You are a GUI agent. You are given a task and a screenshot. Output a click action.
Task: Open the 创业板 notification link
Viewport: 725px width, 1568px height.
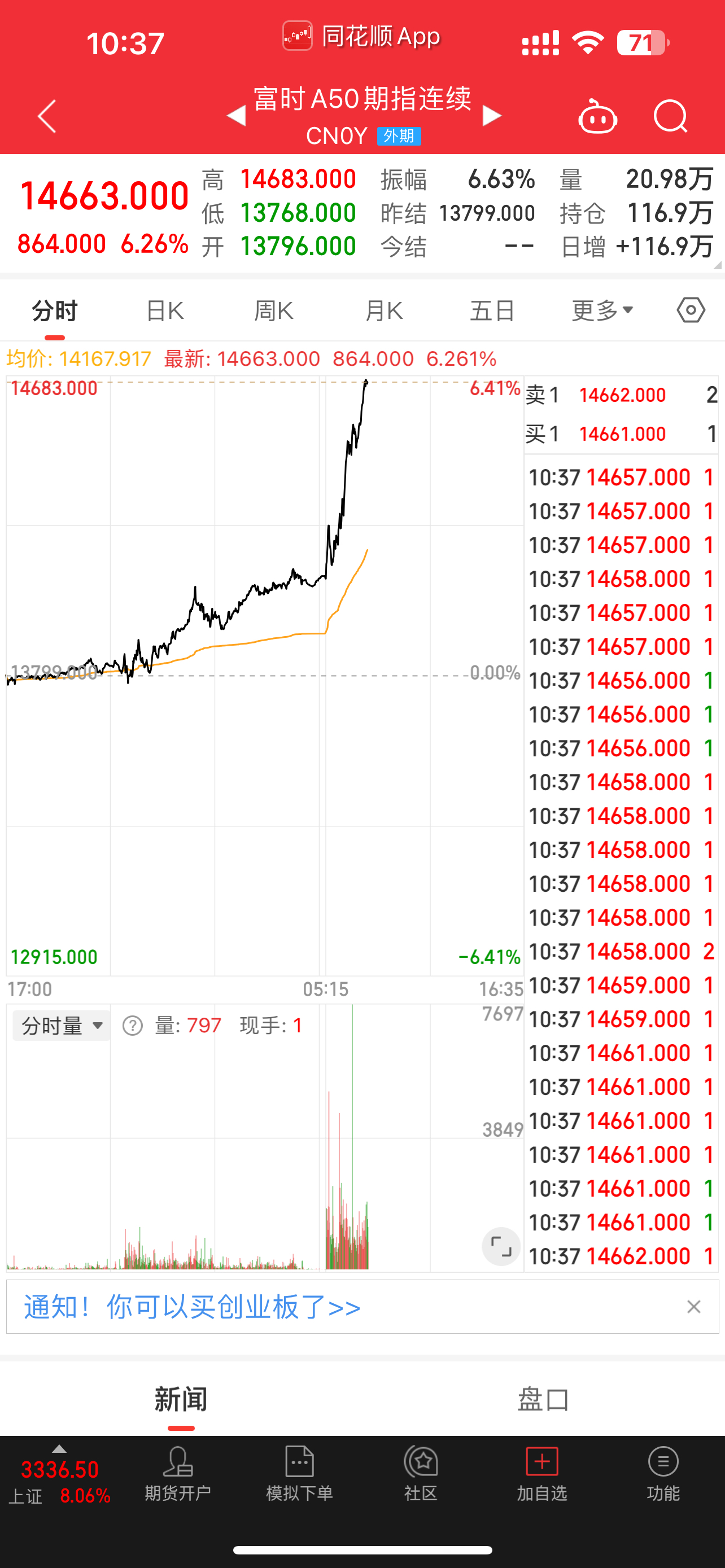click(x=193, y=1307)
